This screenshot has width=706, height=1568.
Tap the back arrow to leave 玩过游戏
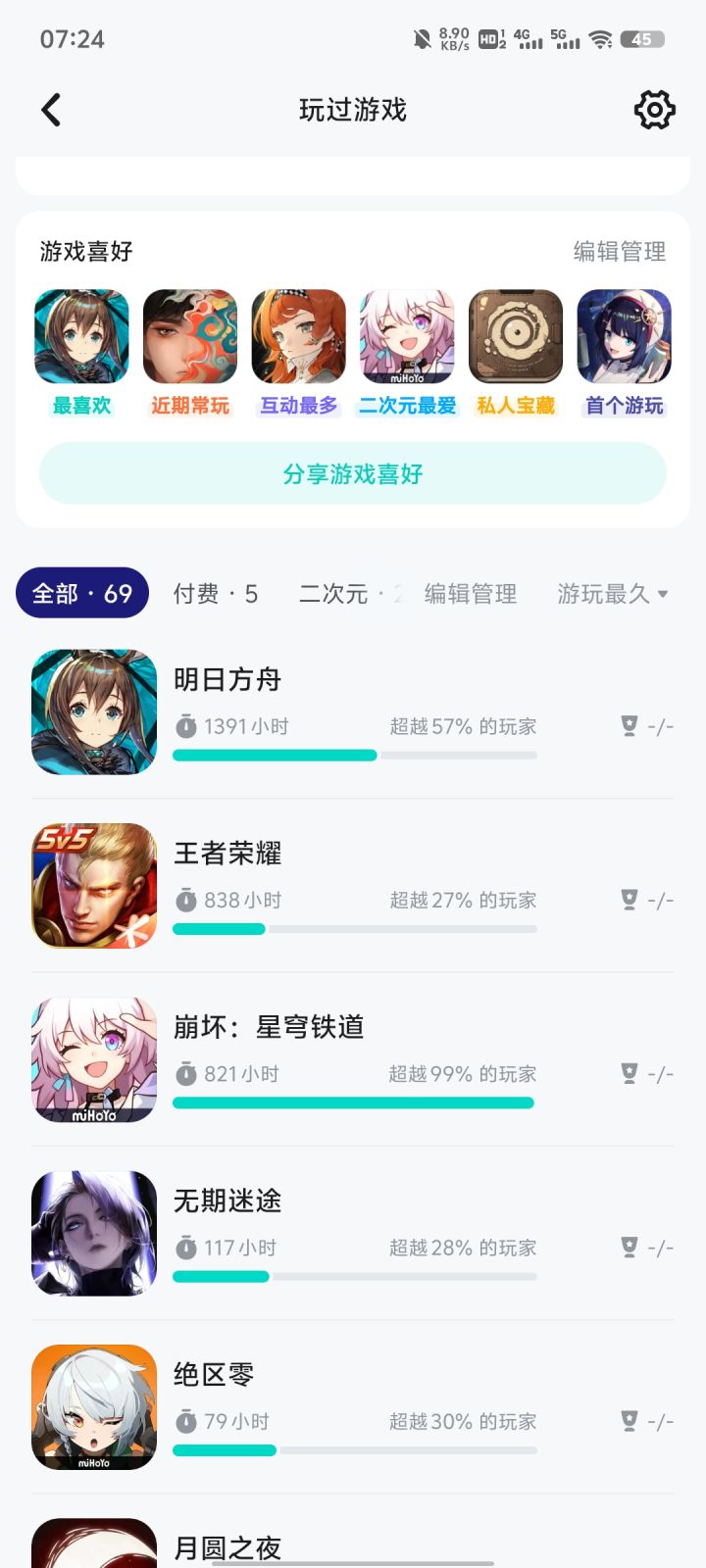(51, 110)
